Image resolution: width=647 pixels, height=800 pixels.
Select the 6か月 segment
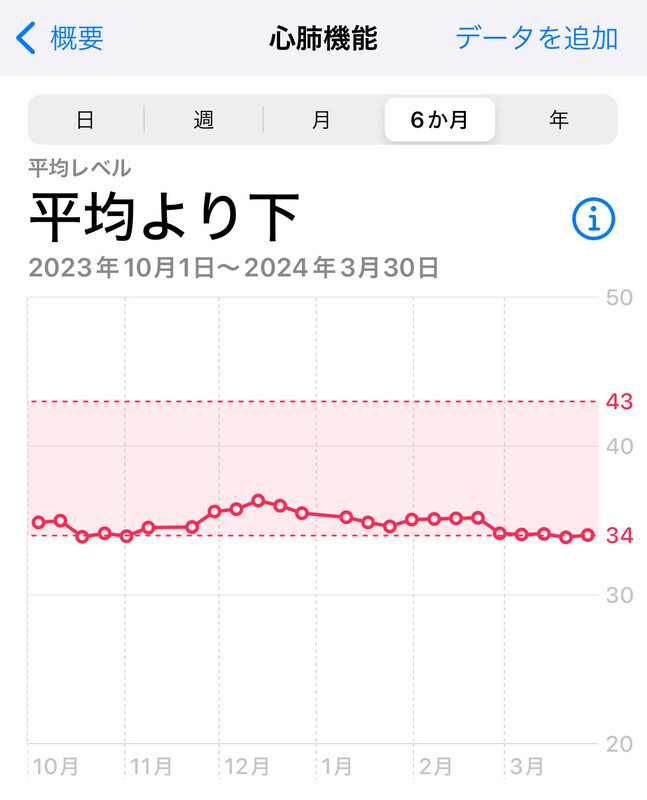pyautogui.click(x=439, y=120)
